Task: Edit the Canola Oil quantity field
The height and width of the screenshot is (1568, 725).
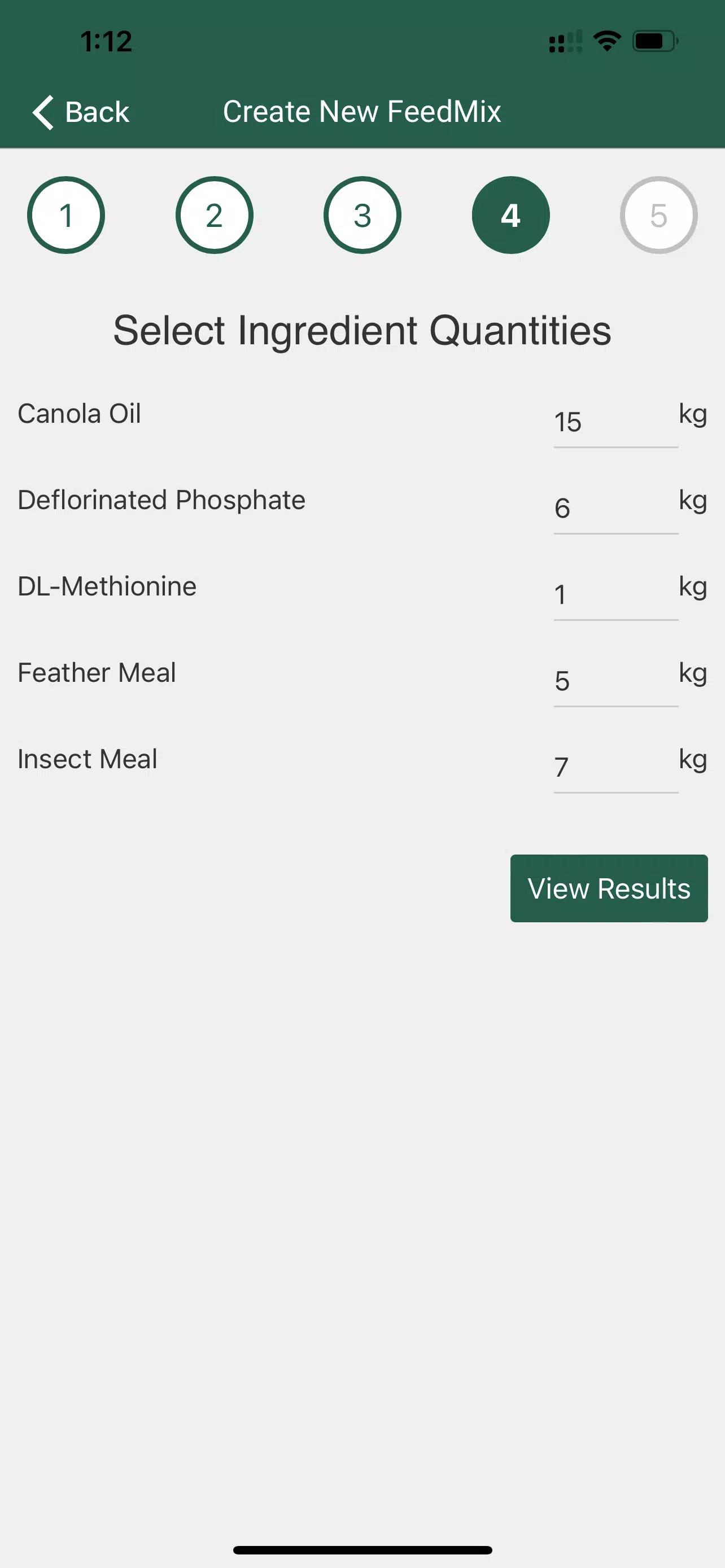Action: pos(616,422)
